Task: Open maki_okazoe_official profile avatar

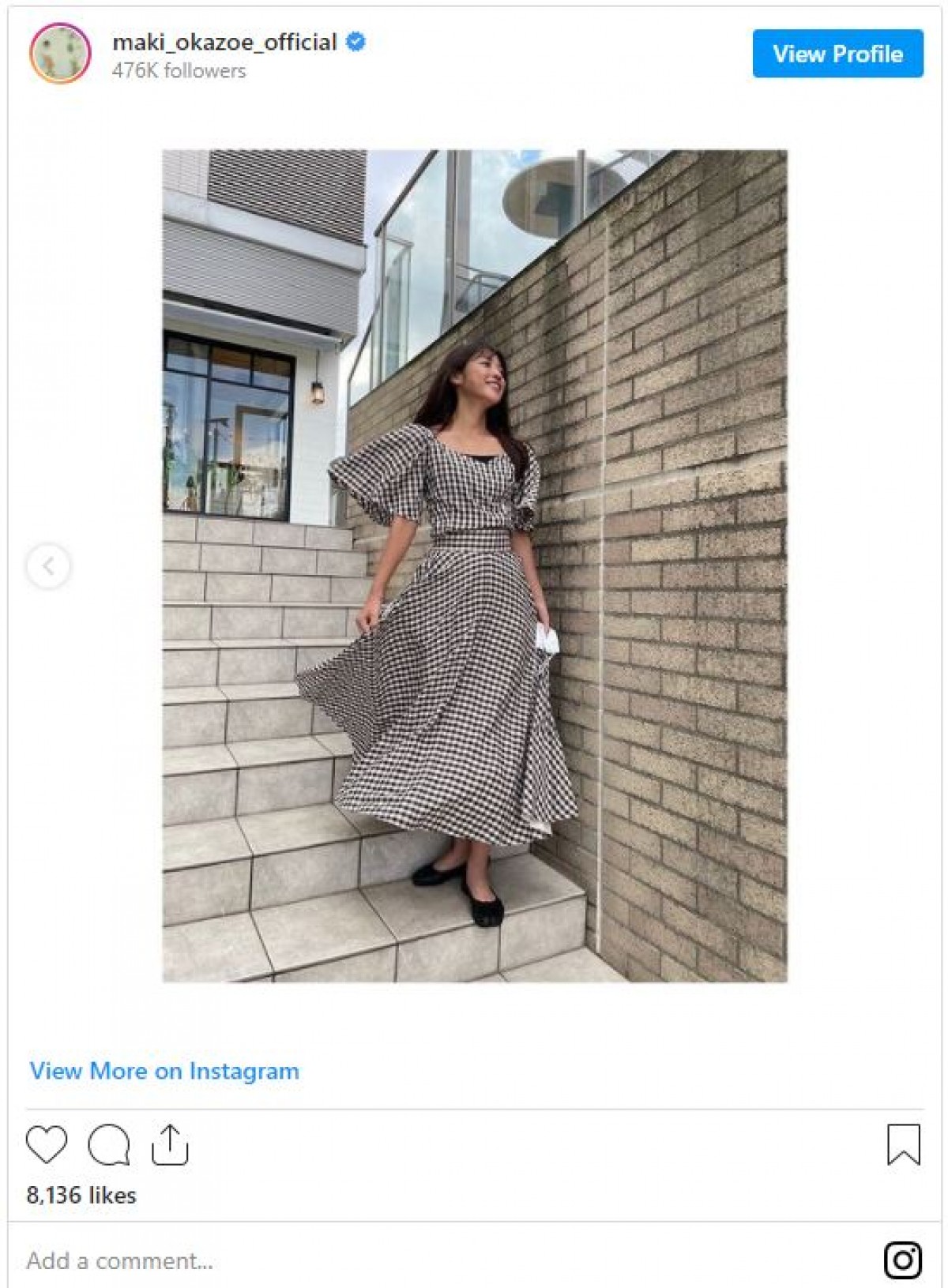Action: [60, 54]
